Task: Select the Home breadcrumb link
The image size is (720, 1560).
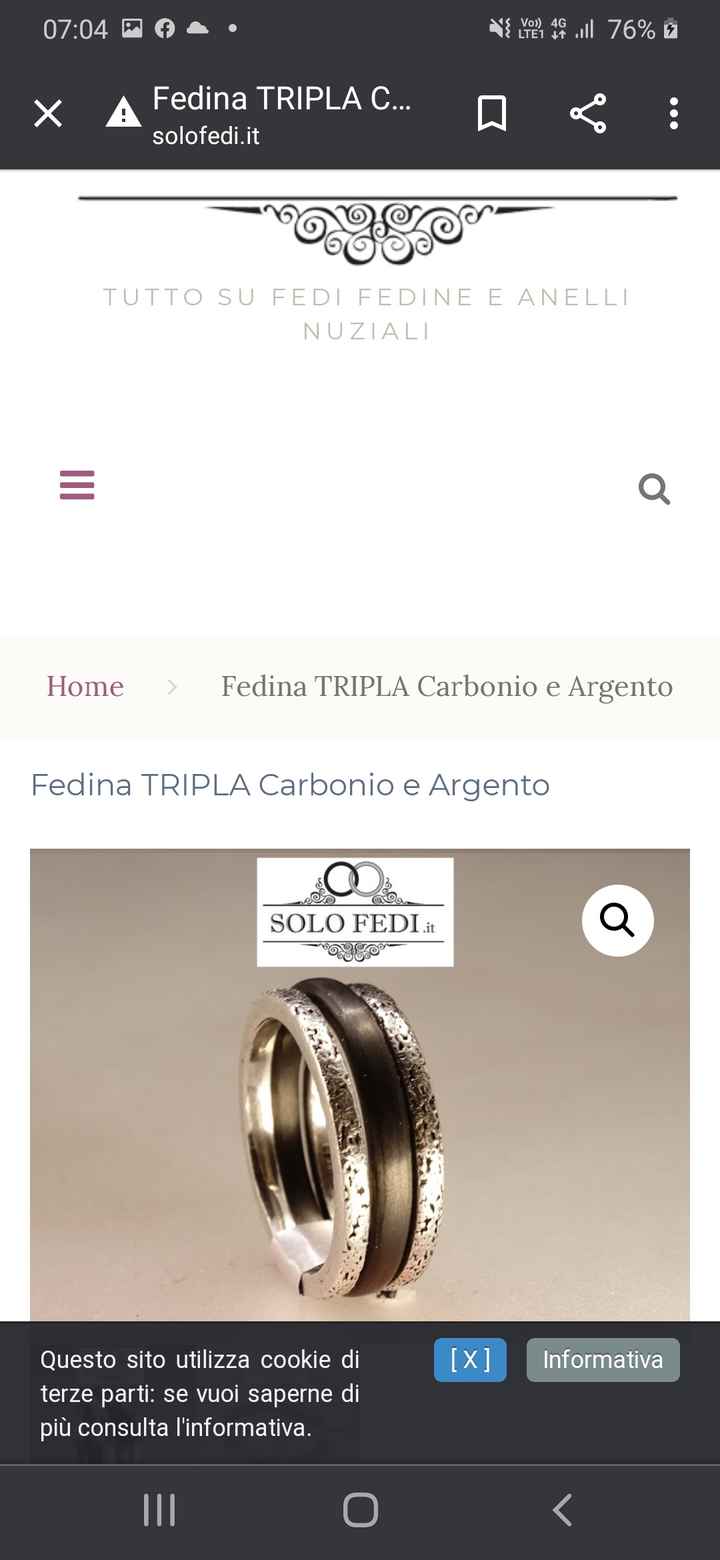Action: (x=84, y=686)
